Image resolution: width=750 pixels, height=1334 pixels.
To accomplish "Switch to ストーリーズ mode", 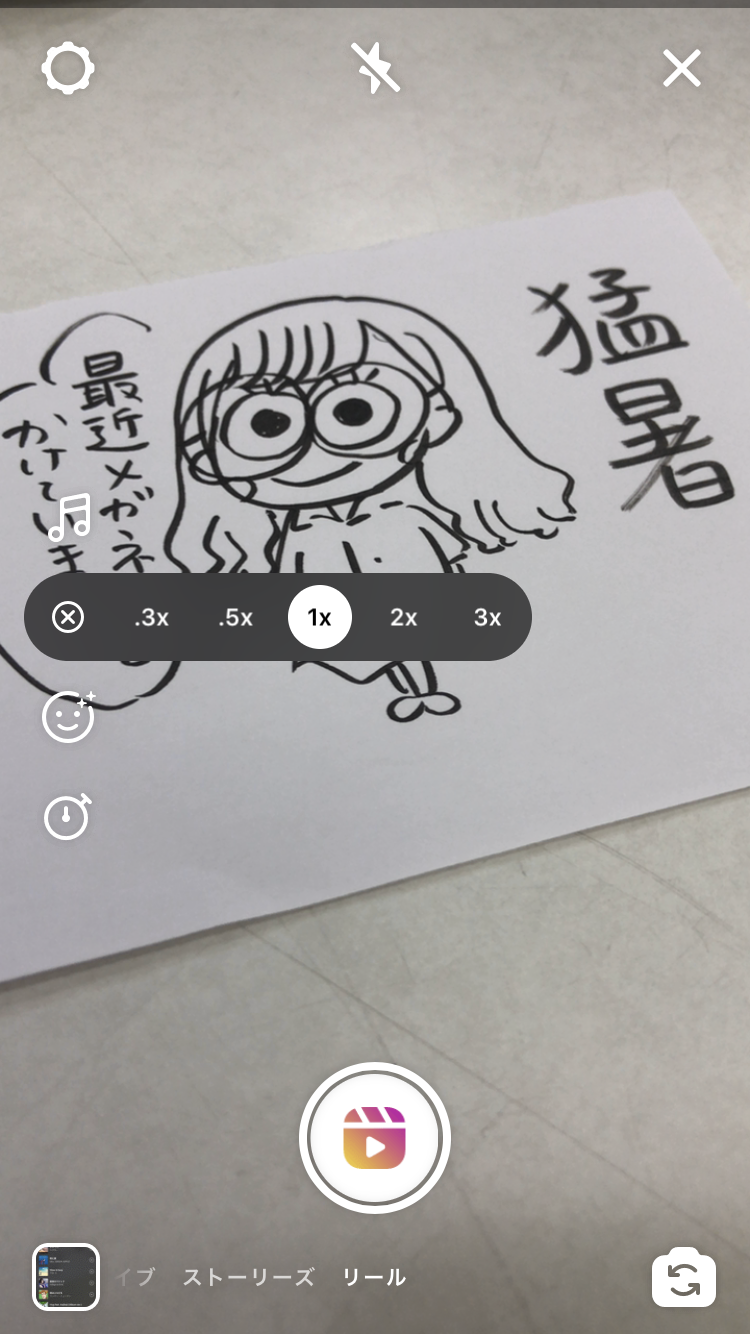I will 248,1277.
